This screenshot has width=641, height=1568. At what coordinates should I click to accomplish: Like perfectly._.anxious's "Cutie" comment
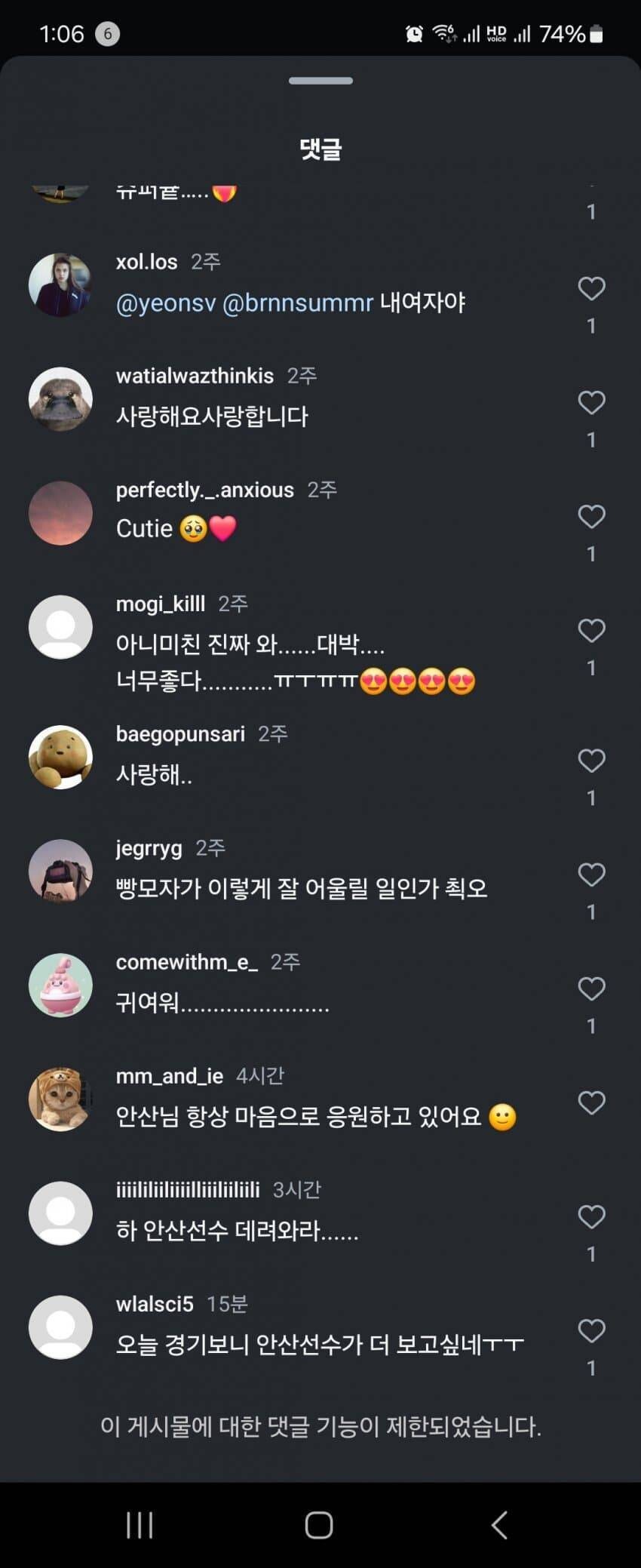(x=590, y=516)
